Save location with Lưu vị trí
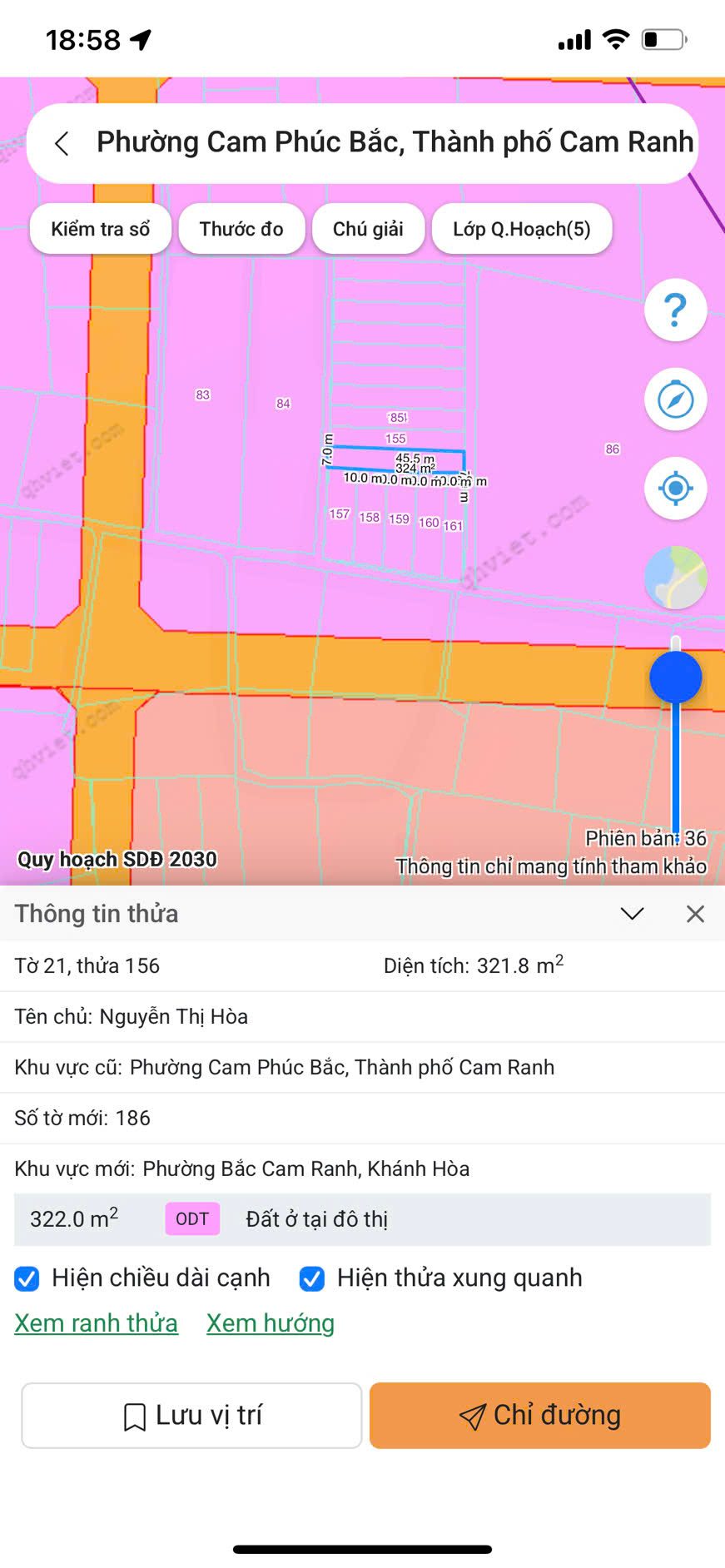This screenshot has width=725, height=1568. (191, 1416)
